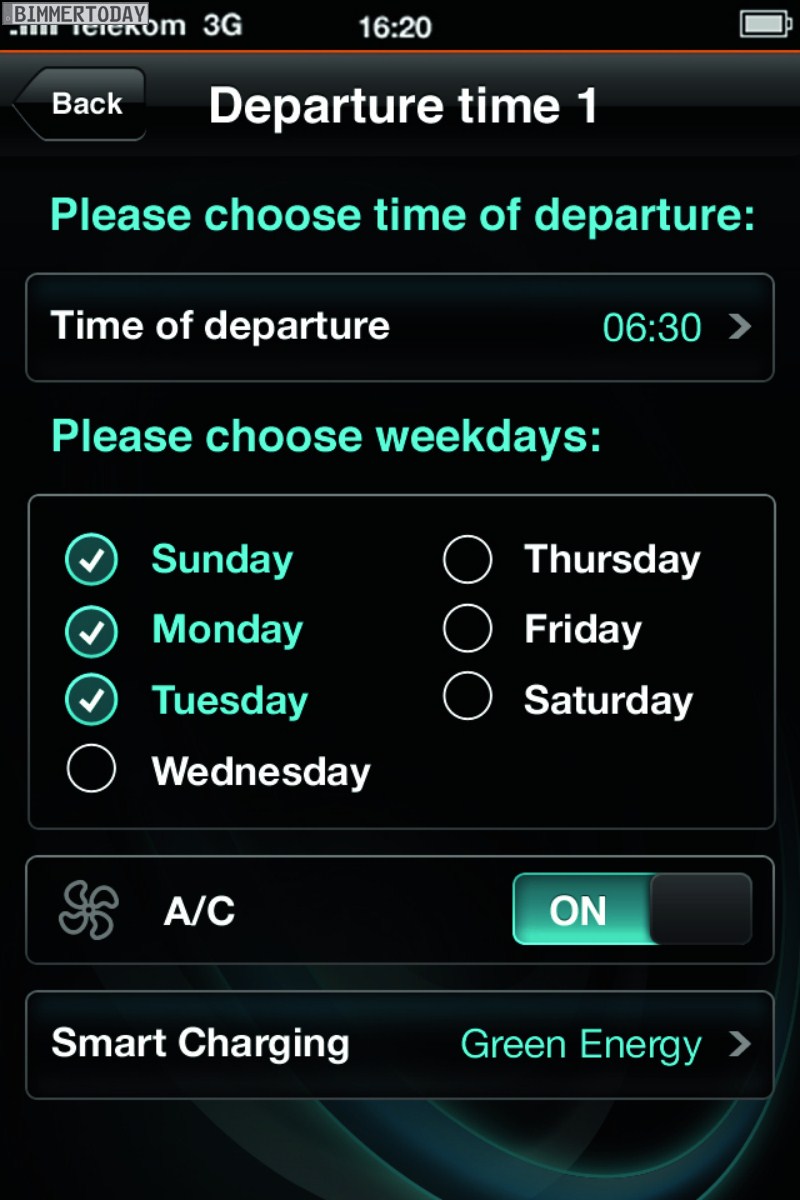The image size is (800, 1200).
Task: Go back using the Back button
Action: tap(83, 104)
